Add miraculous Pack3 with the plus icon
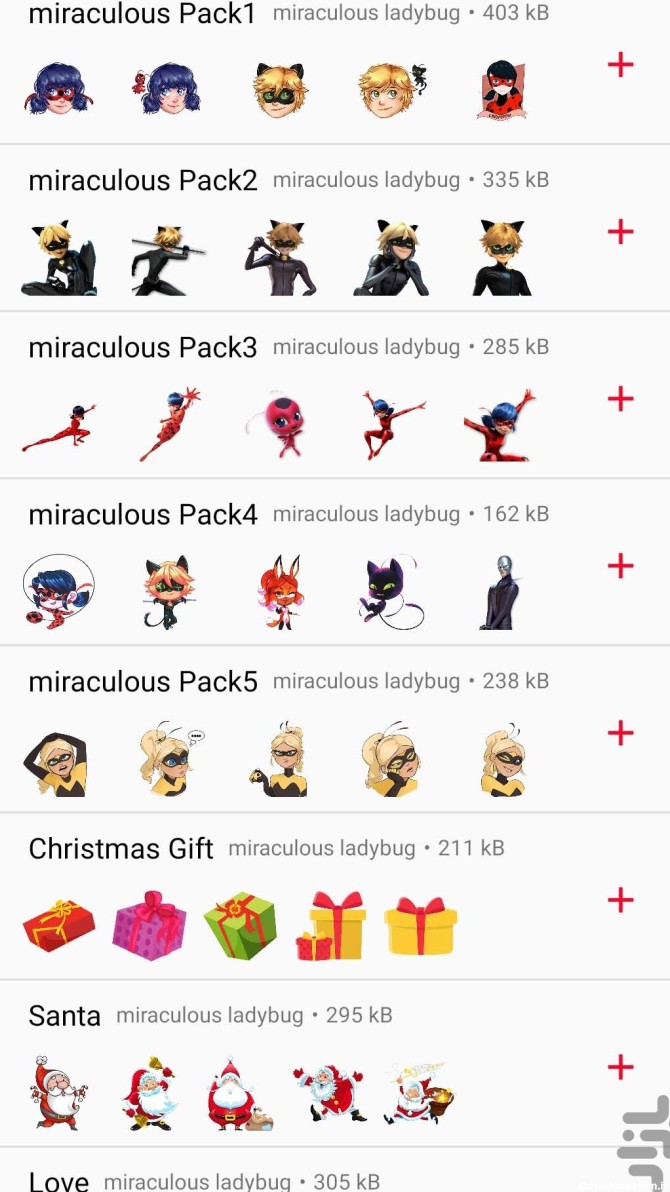Viewport: 670px width, 1192px height. coord(621,398)
